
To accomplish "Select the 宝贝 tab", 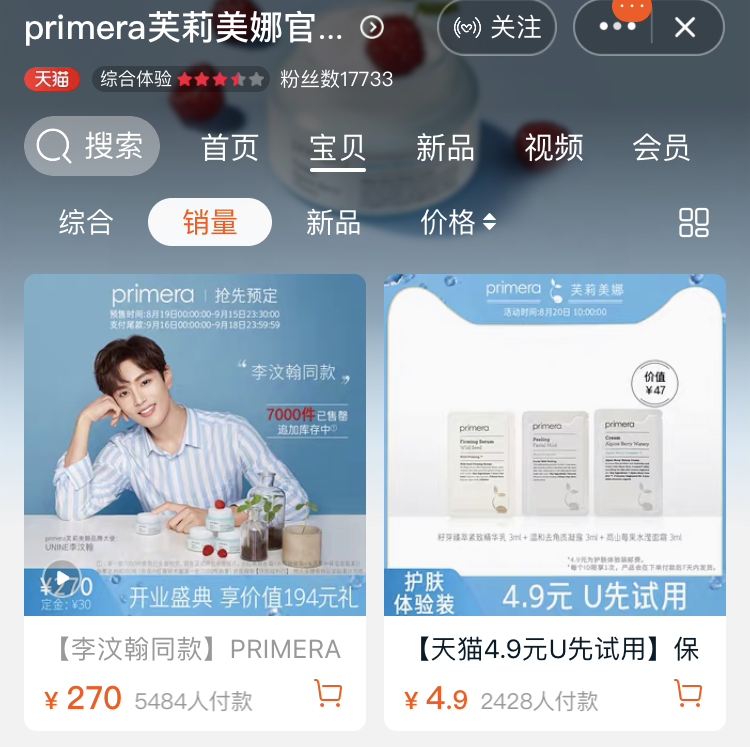I will (x=337, y=147).
